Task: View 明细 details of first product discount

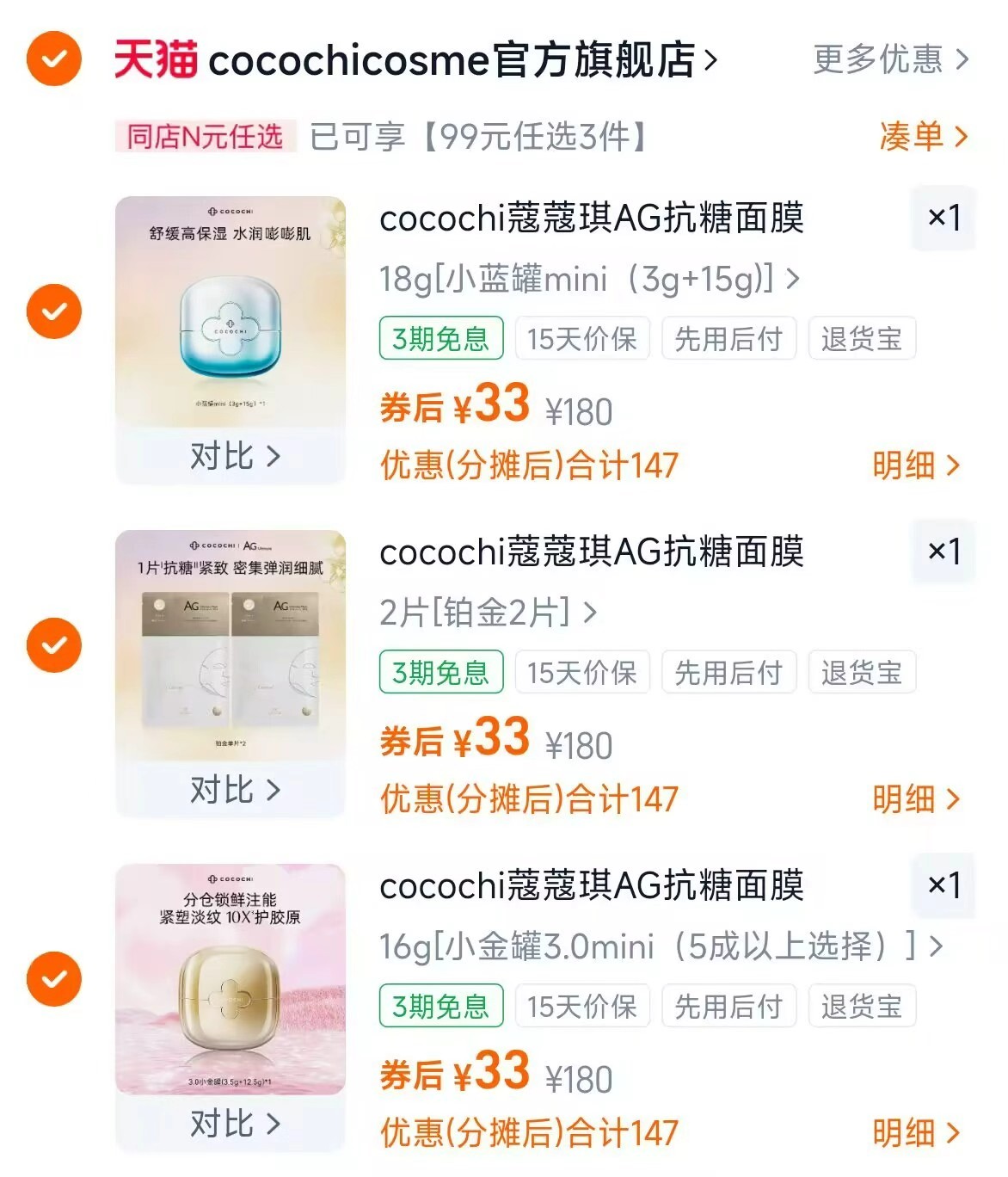Action: coord(916,465)
